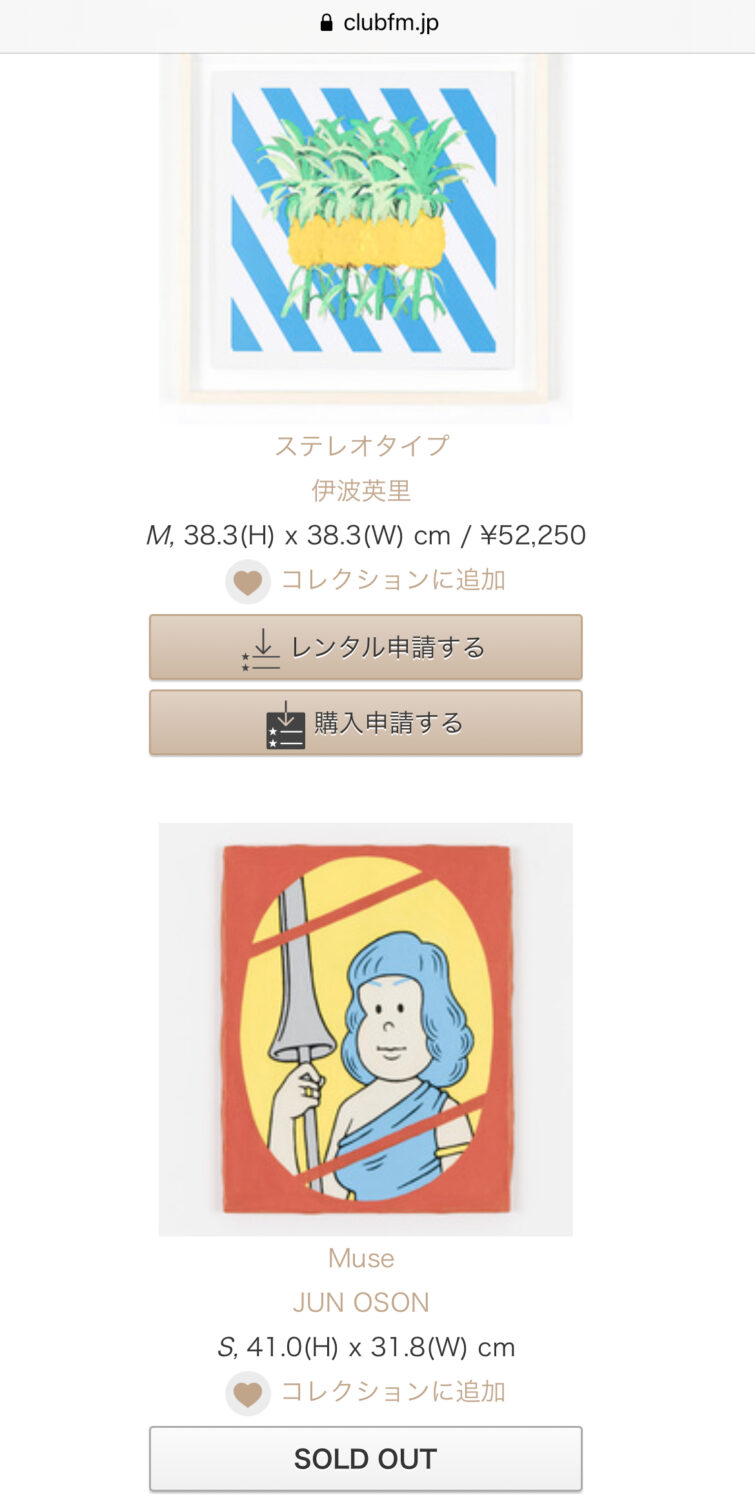Screen dimensions: 755x1500
Task: Tap レンタル申請する button
Action: [x=366, y=647]
